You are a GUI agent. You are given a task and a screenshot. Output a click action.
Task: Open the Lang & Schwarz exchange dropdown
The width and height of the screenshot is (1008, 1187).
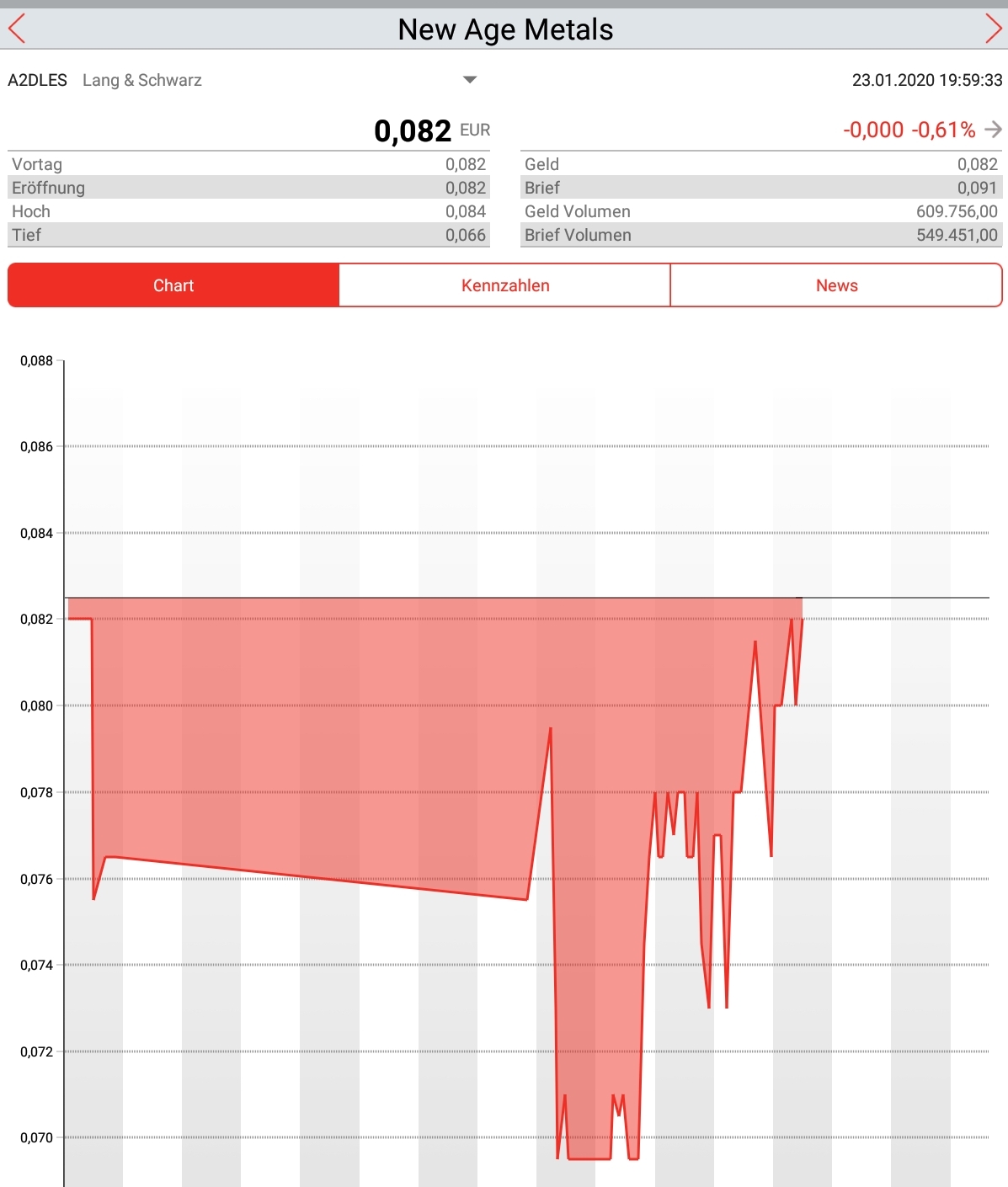pos(470,80)
